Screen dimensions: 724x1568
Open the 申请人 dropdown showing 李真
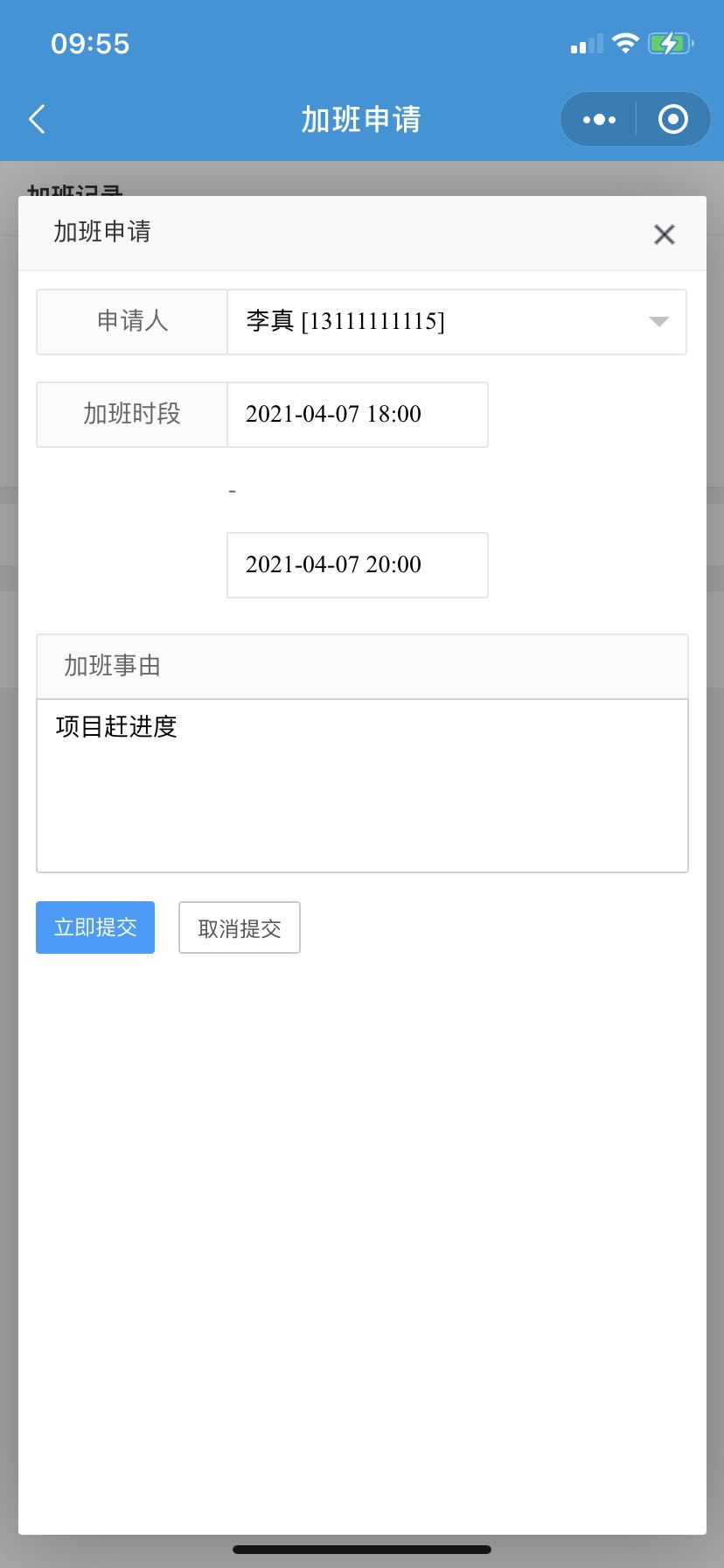coord(456,322)
